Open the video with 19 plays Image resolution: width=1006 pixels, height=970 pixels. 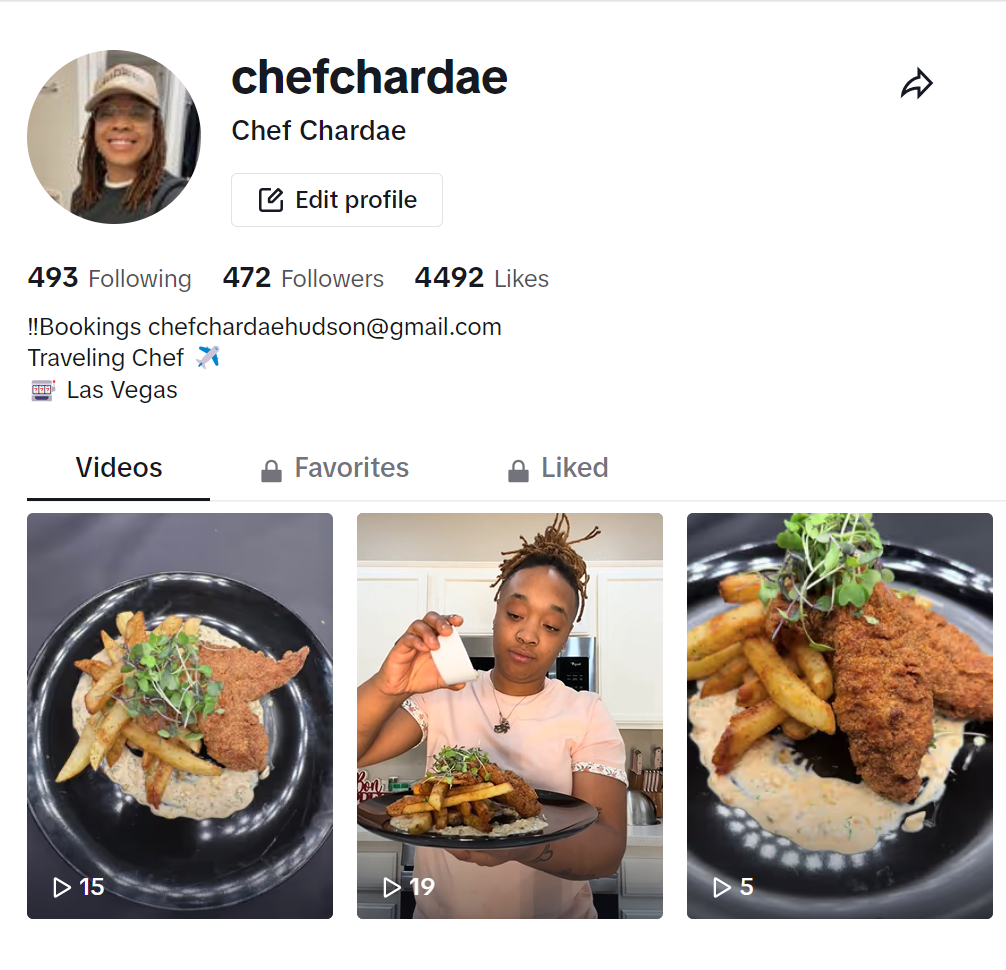click(510, 715)
